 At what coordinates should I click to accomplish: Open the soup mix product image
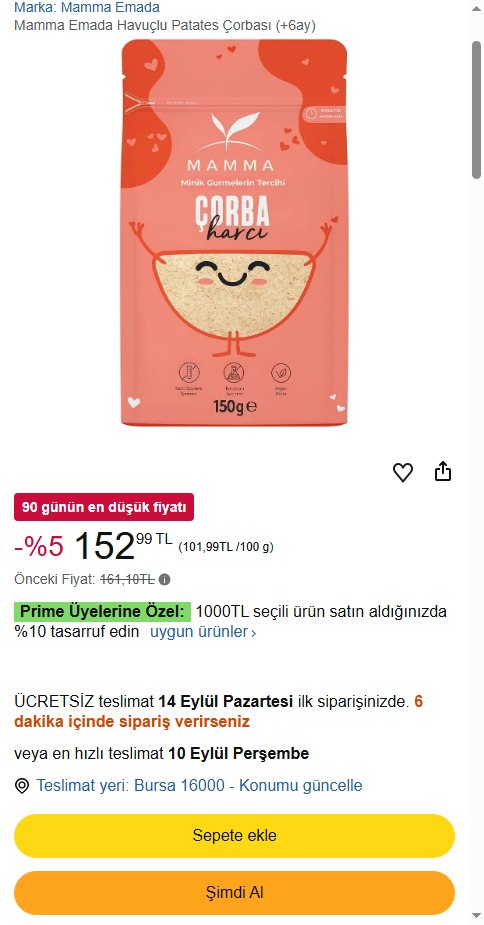click(x=234, y=232)
